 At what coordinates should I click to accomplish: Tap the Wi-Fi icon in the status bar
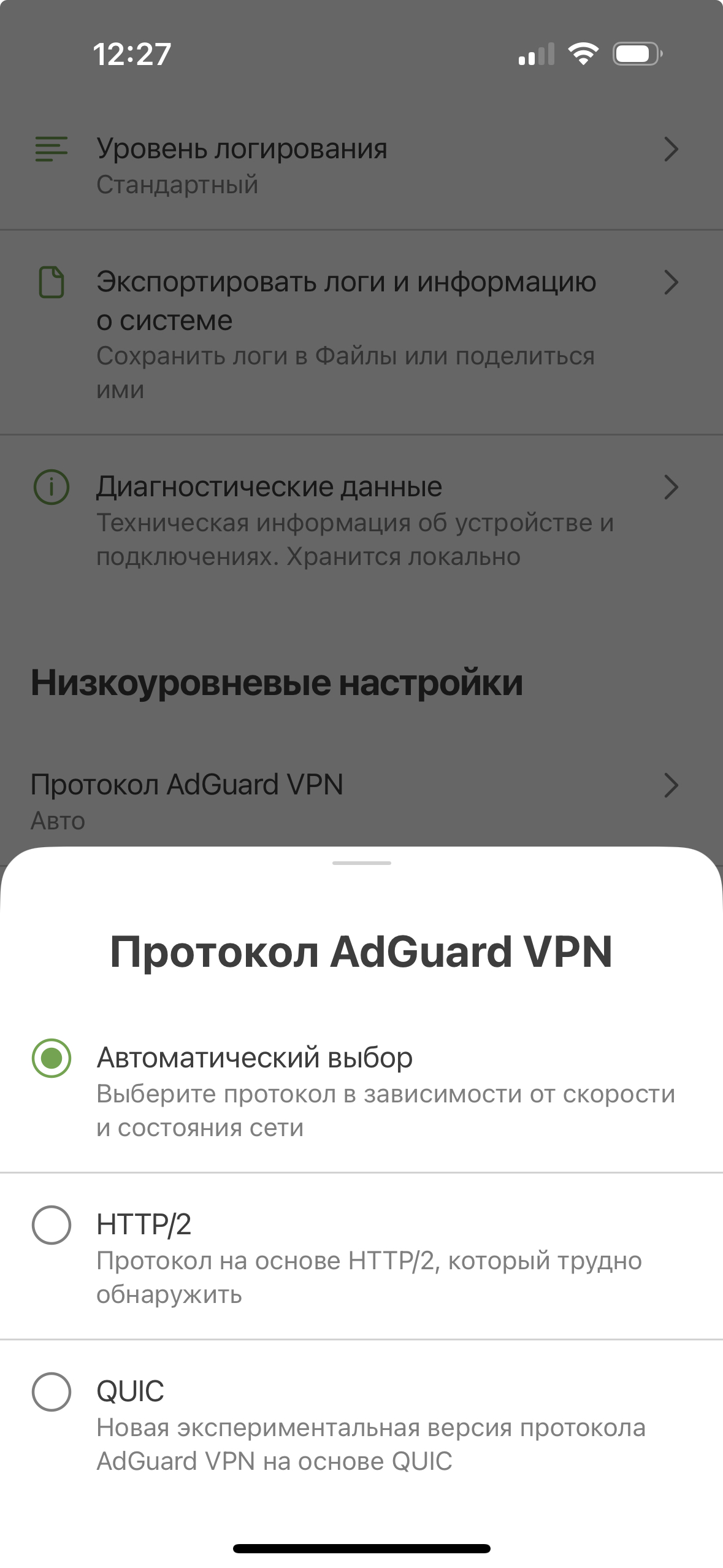pyautogui.click(x=581, y=54)
